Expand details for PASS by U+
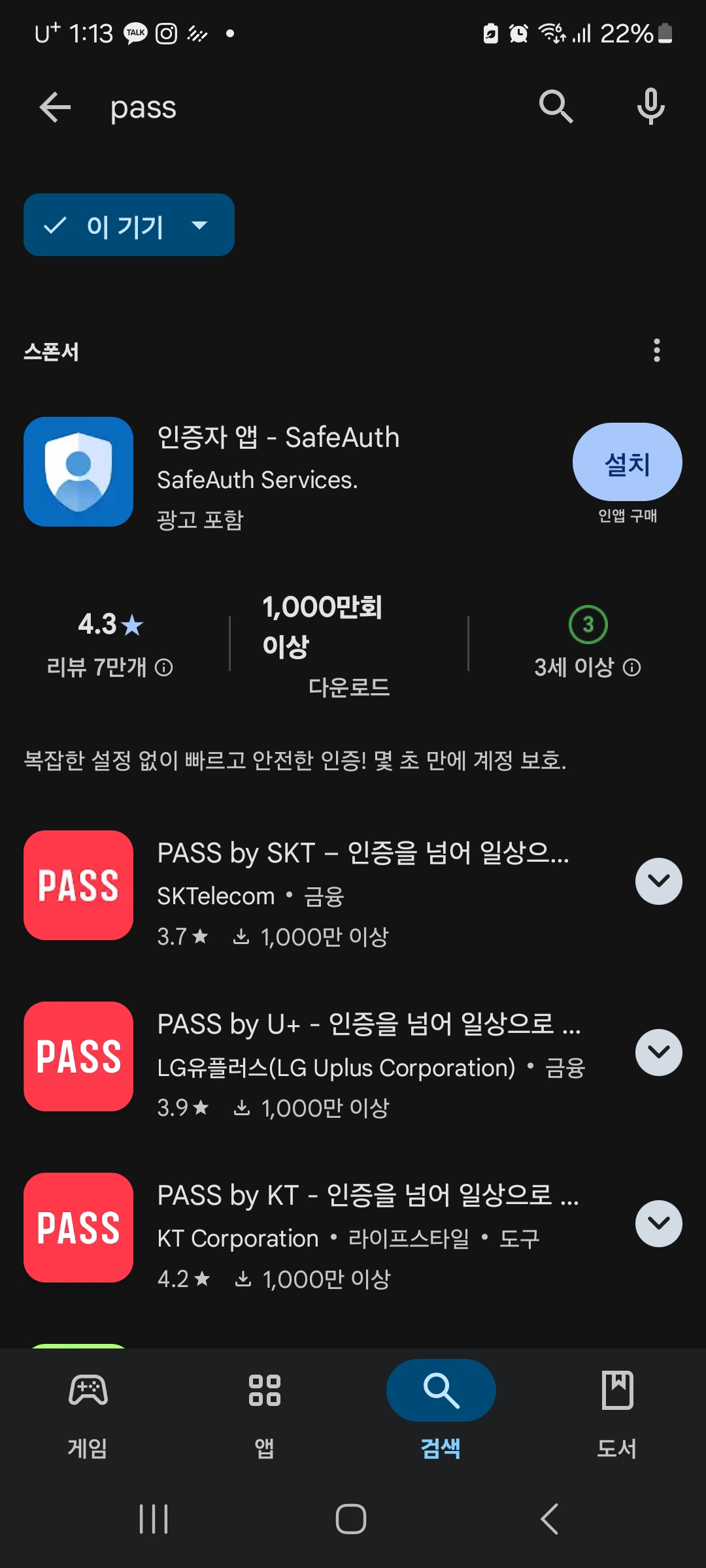The width and height of the screenshot is (706, 1568). [658, 1052]
